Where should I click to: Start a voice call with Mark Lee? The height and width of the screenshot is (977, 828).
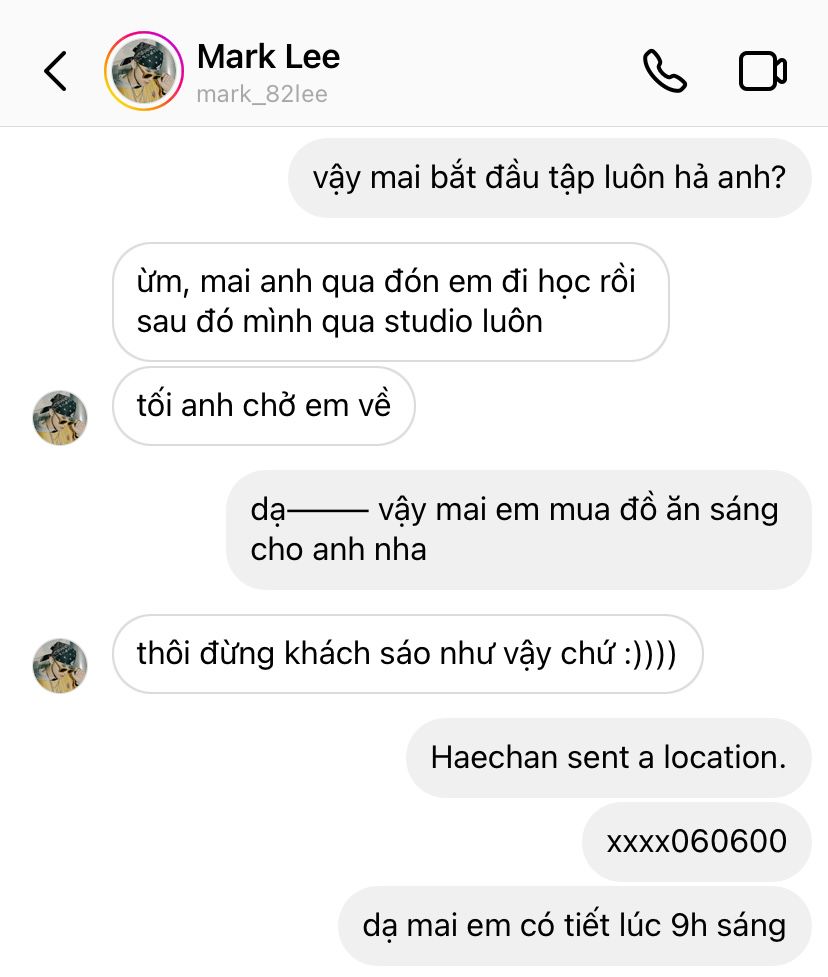[664, 71]
